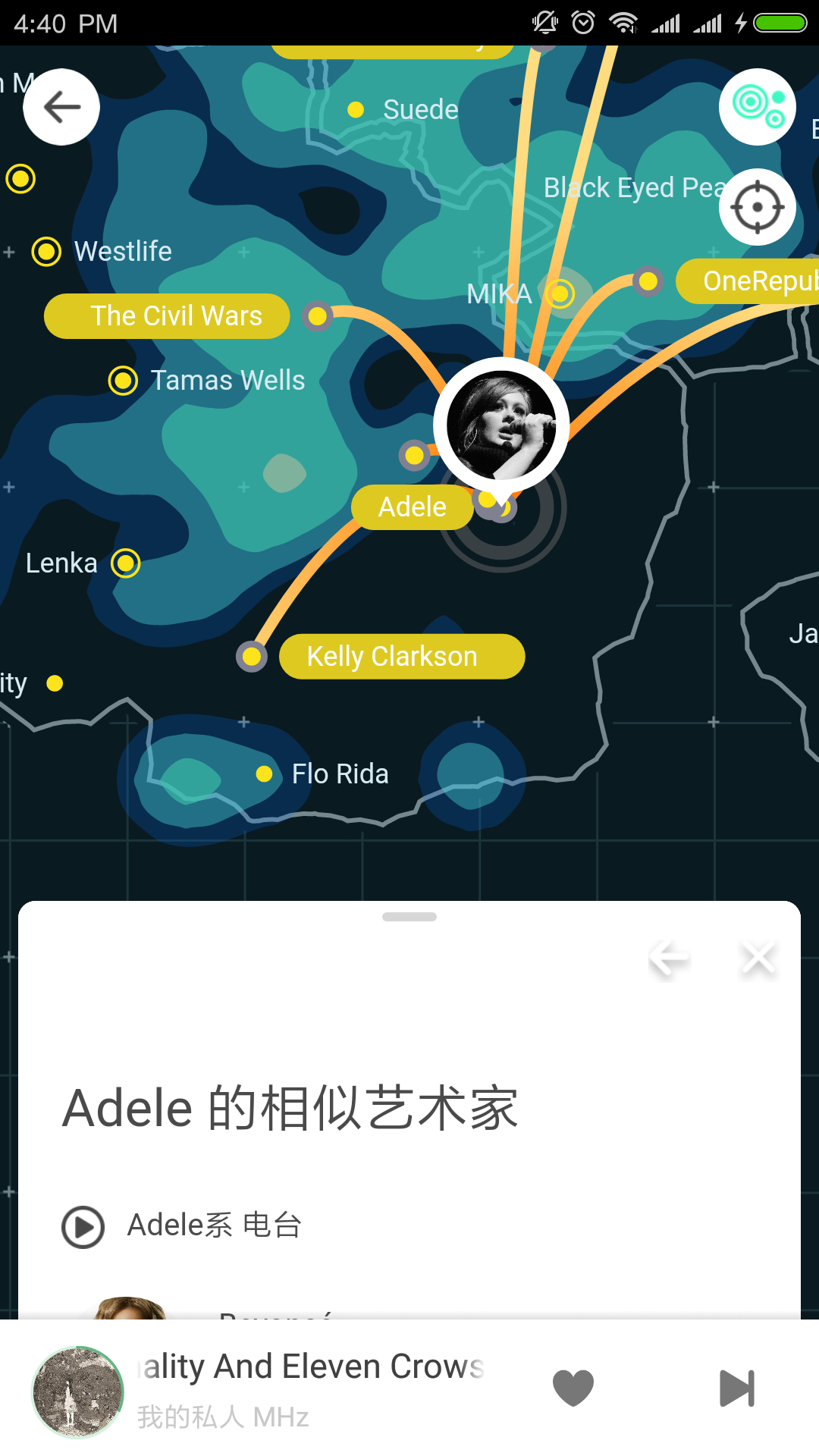Screen dimensions: 819x1456
Task: Select Tamas Wells on the map
Action: pyautogui.click(x=227, y=381)
